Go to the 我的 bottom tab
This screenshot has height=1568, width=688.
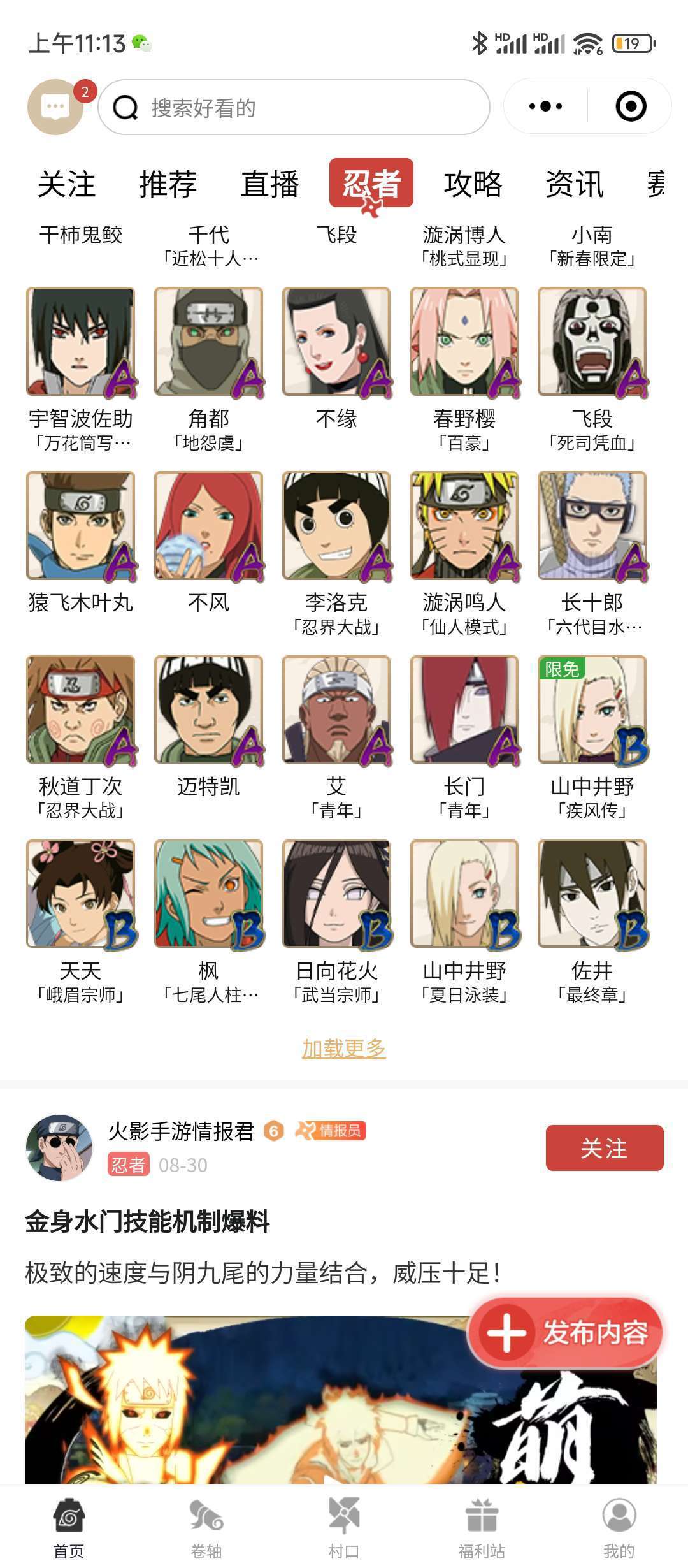click(x=619, y=1526)
